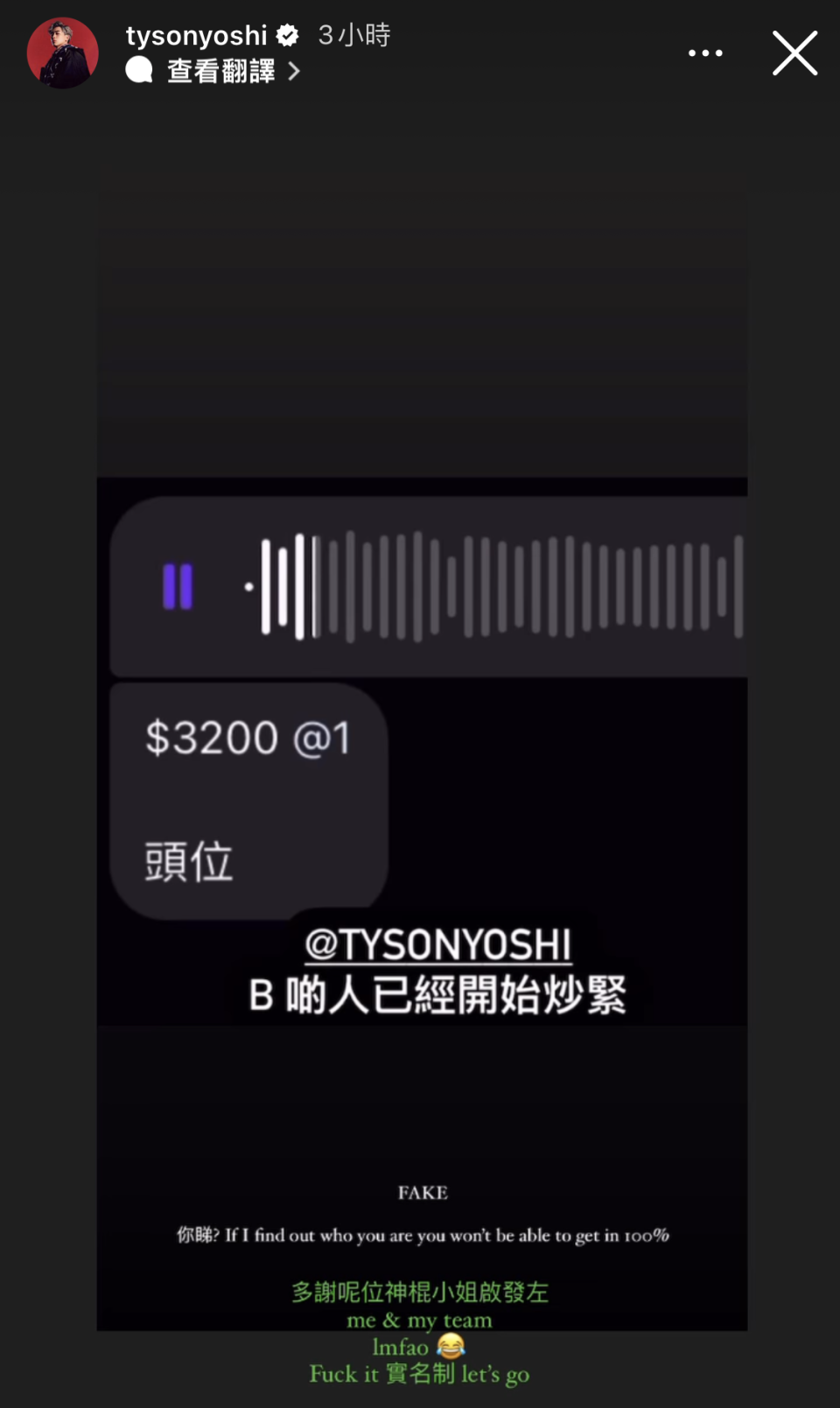840x1408 pixels.
Task: Open 查看翻譯 to view the translation
Action: click(219, 70)
